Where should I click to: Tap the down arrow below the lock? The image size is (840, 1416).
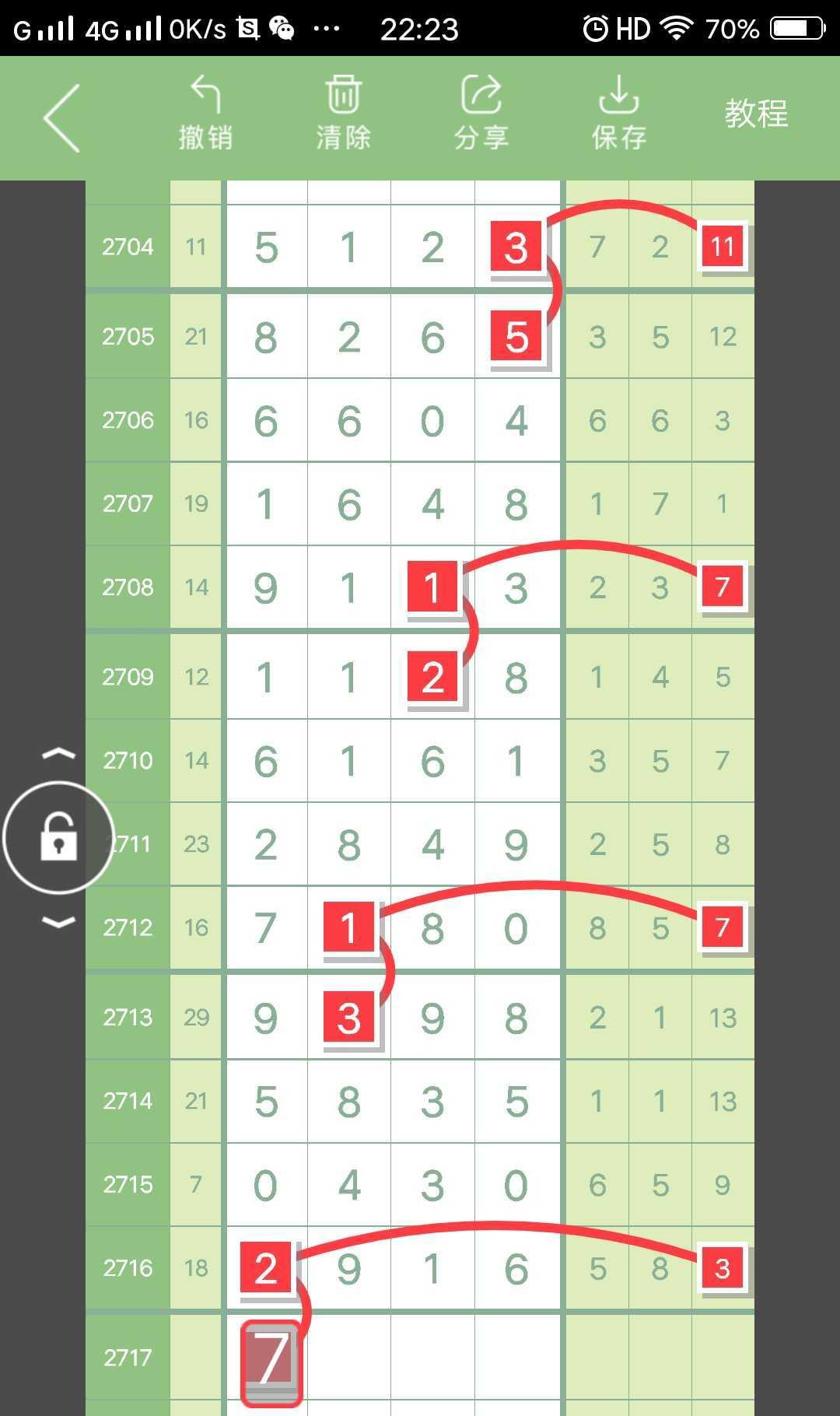(58, 923)
